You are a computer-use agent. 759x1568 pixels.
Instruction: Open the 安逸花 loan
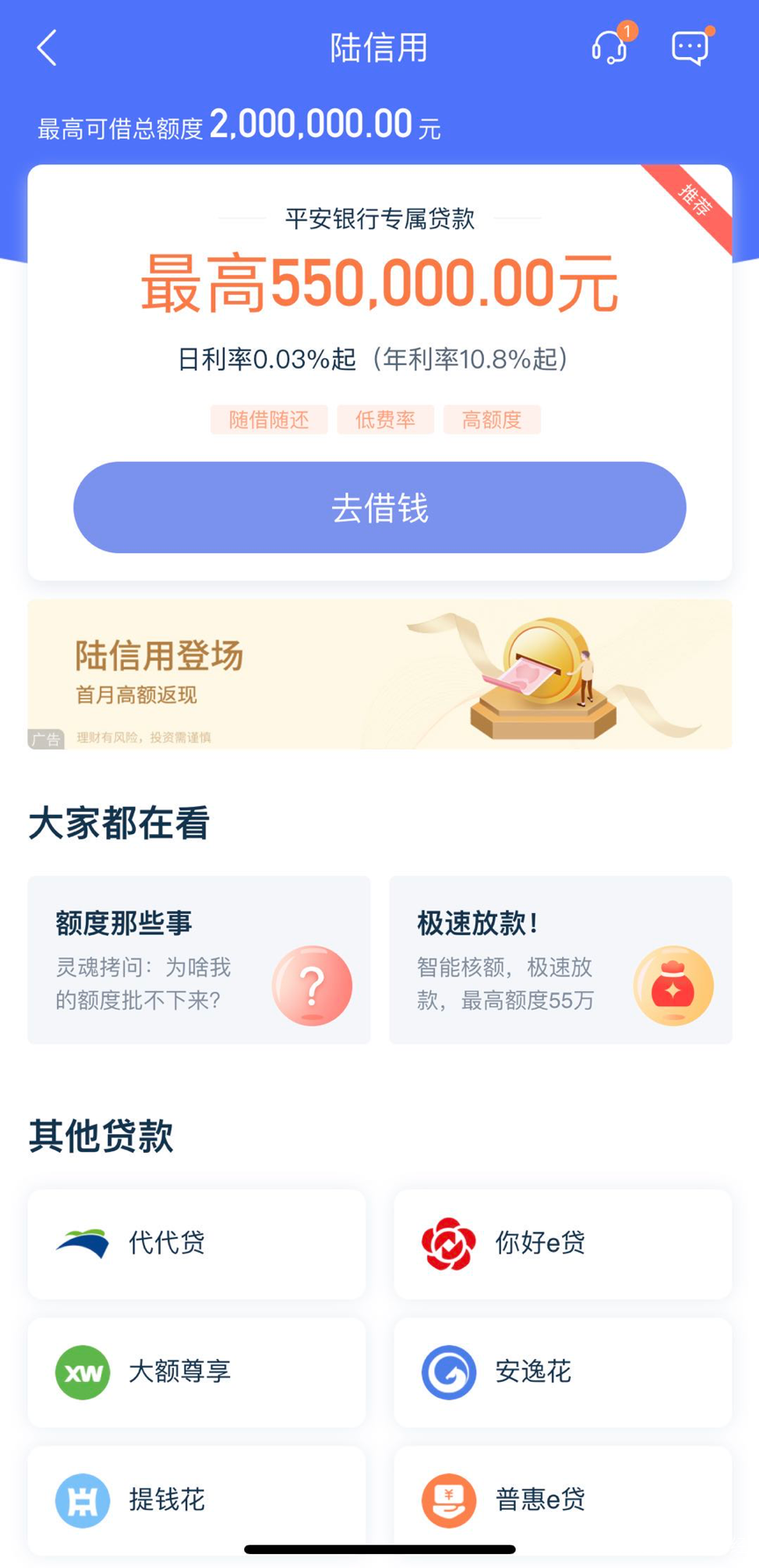(x=562, y=1371)
